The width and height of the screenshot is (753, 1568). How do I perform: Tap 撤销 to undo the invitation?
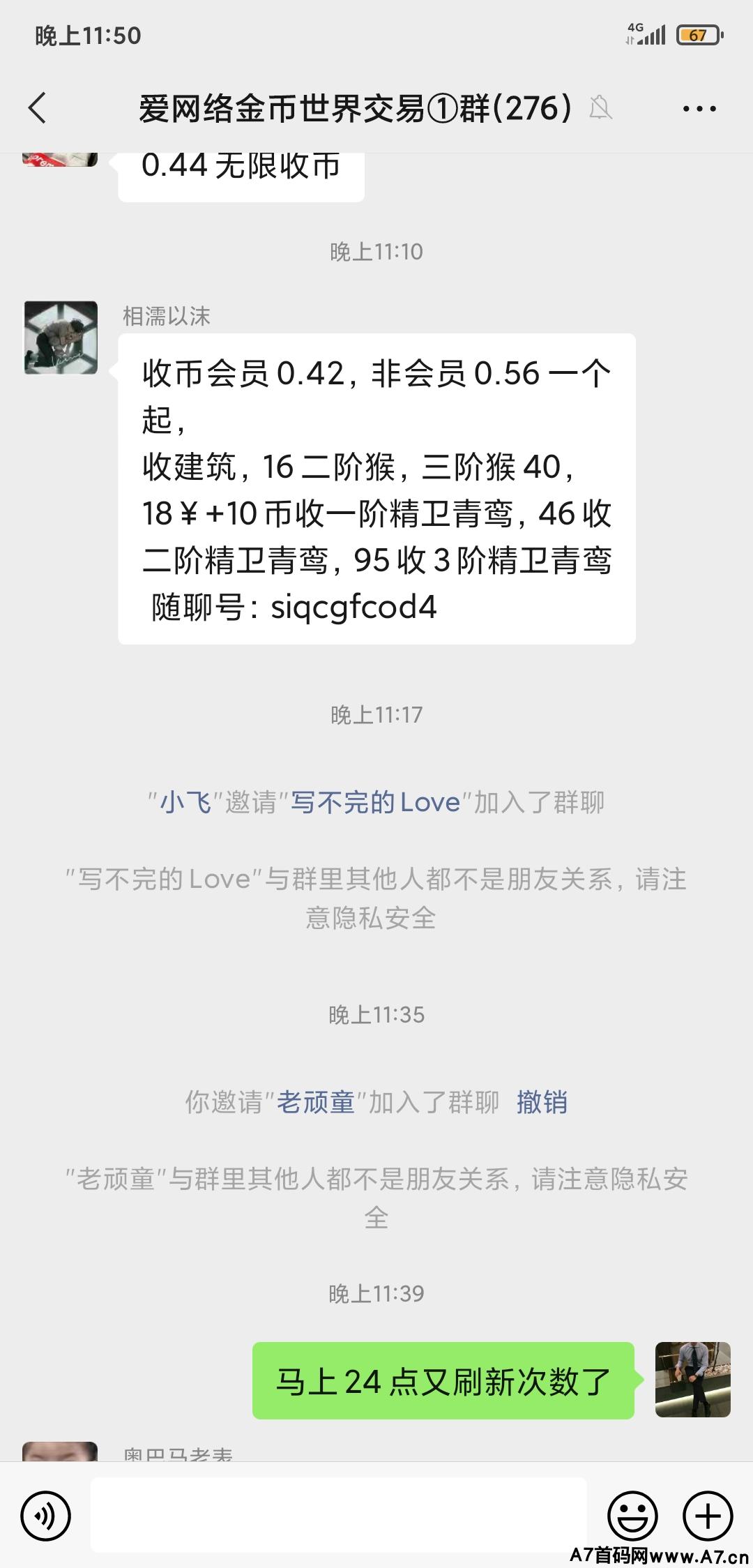click(x=542, y=1102)
